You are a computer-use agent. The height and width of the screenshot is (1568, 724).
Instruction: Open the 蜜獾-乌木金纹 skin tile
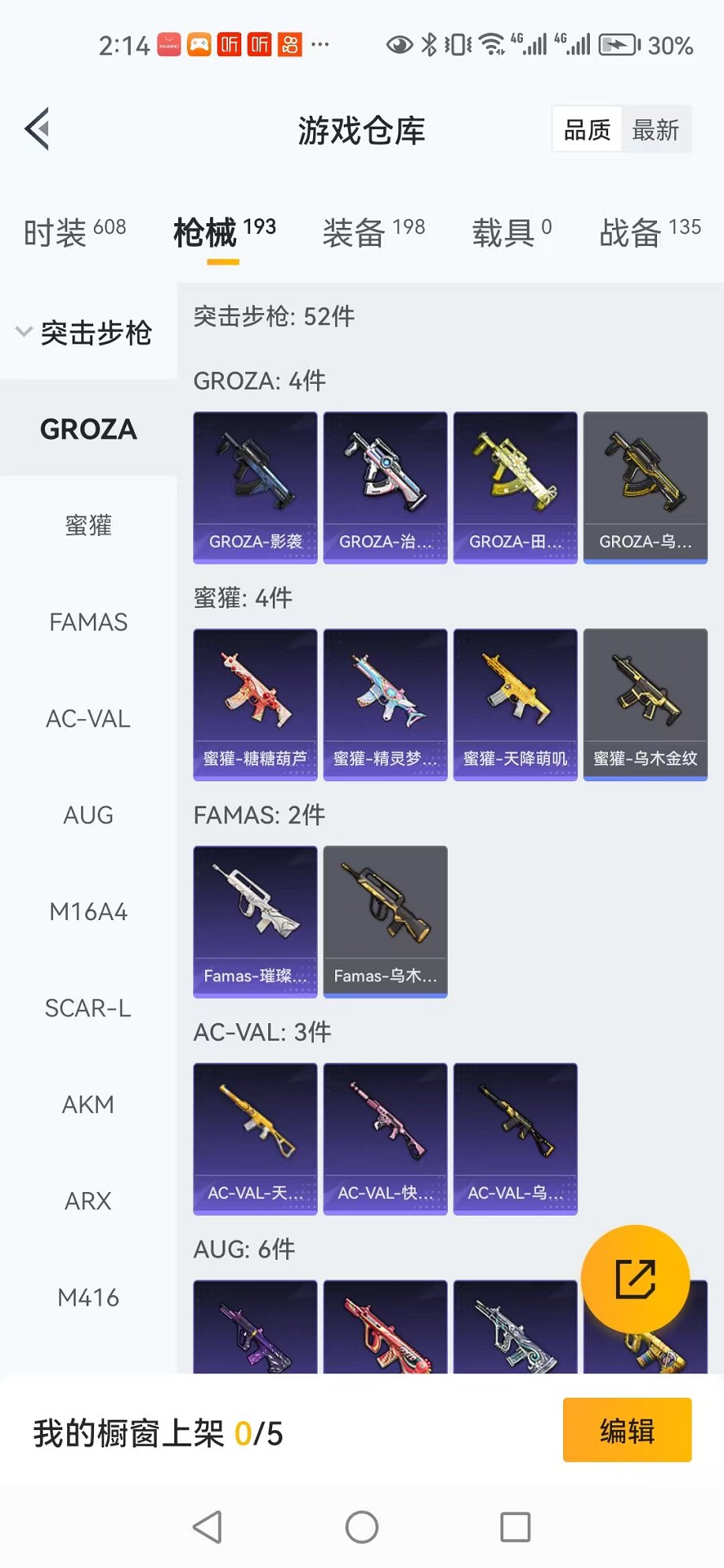point(645,704)
